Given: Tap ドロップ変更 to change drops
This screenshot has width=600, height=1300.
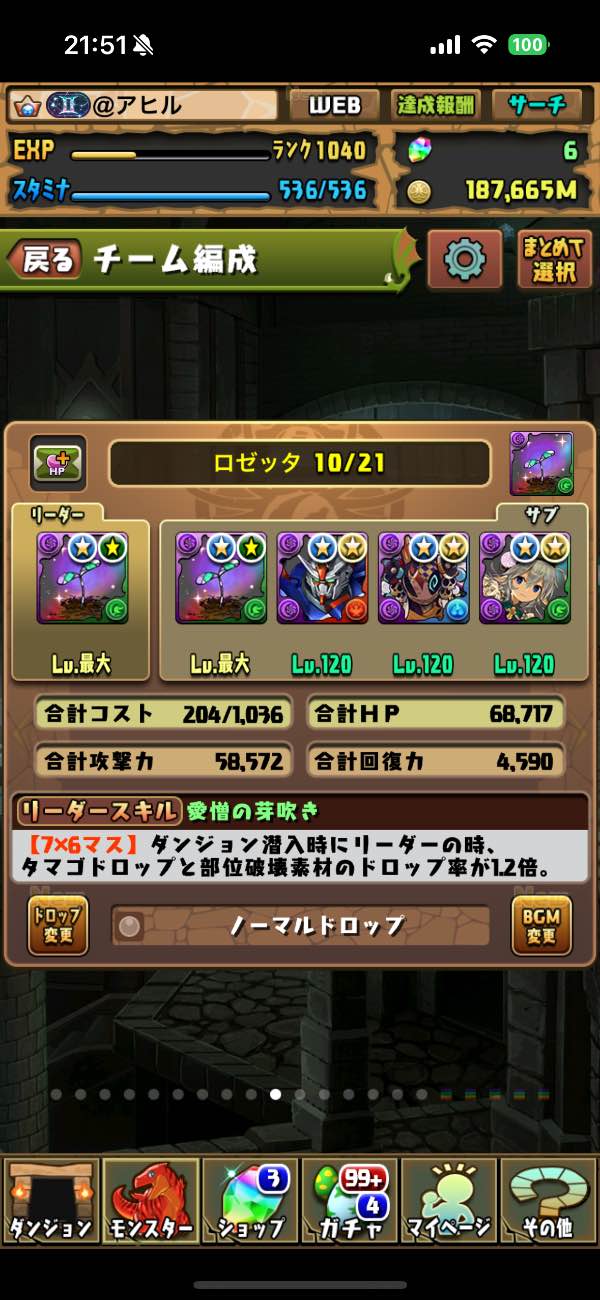Looking at the screenshot, I should click(x=58, y=926).
